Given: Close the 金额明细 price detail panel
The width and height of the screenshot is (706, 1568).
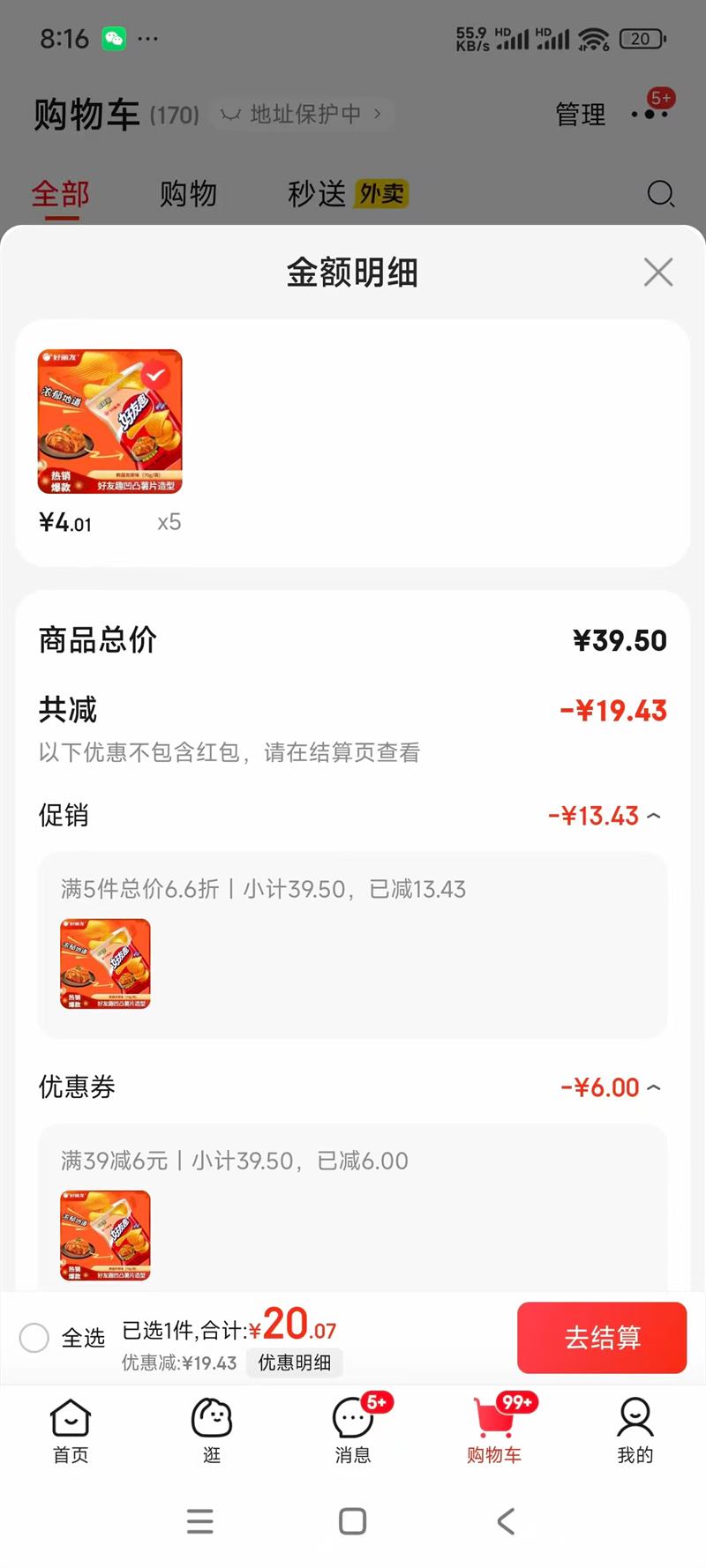Looking at the screenshot, I should 657,273.
